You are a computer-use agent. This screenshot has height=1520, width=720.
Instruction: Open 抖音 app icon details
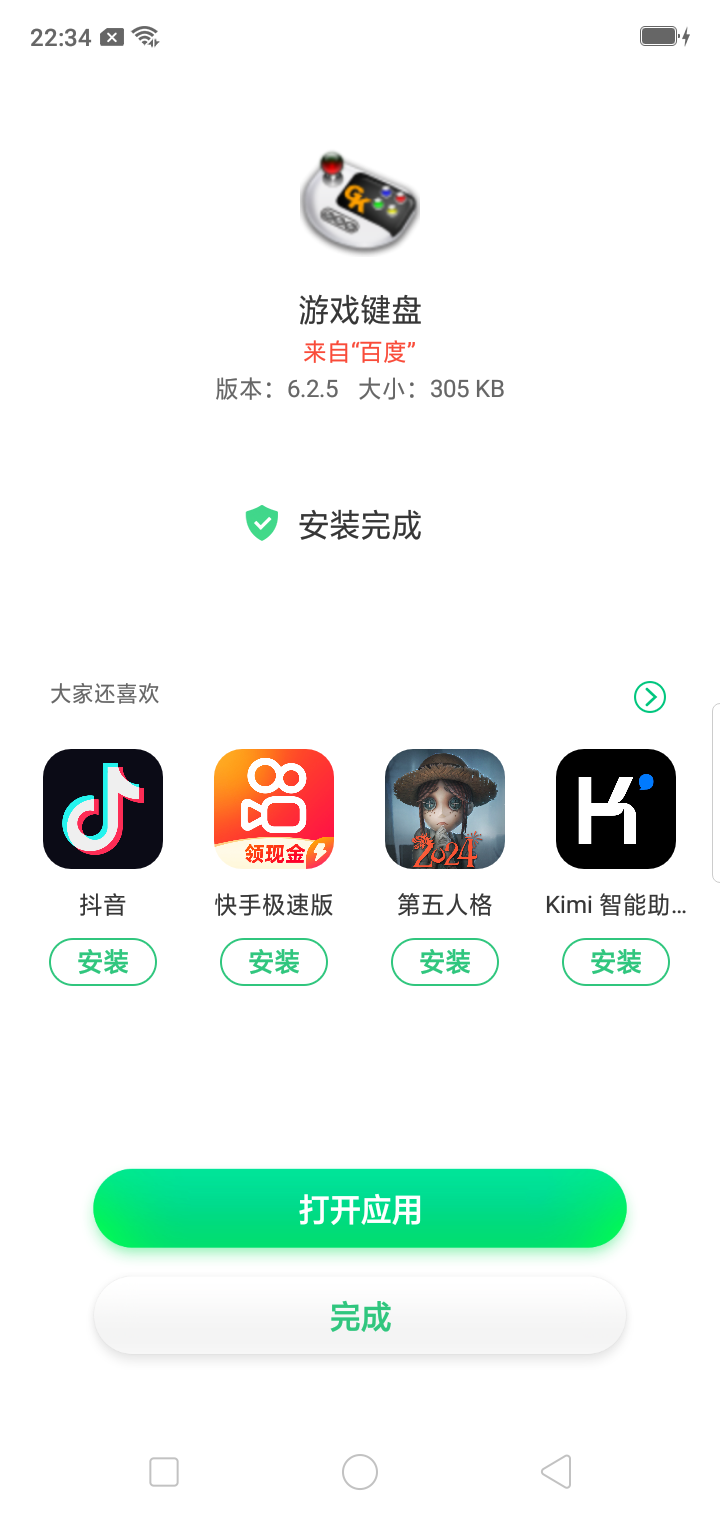tap(103, 809)
